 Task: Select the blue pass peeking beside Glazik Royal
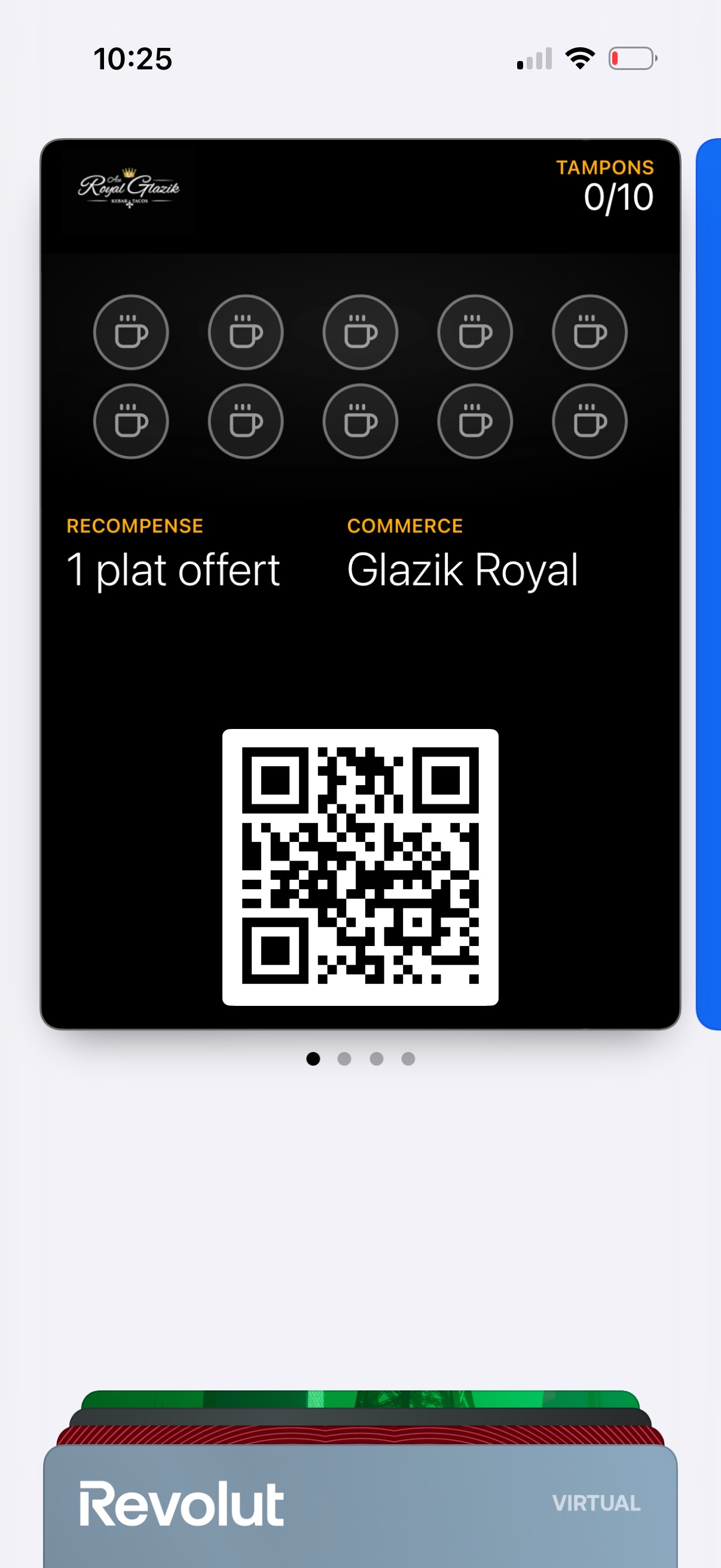[710, 584]
